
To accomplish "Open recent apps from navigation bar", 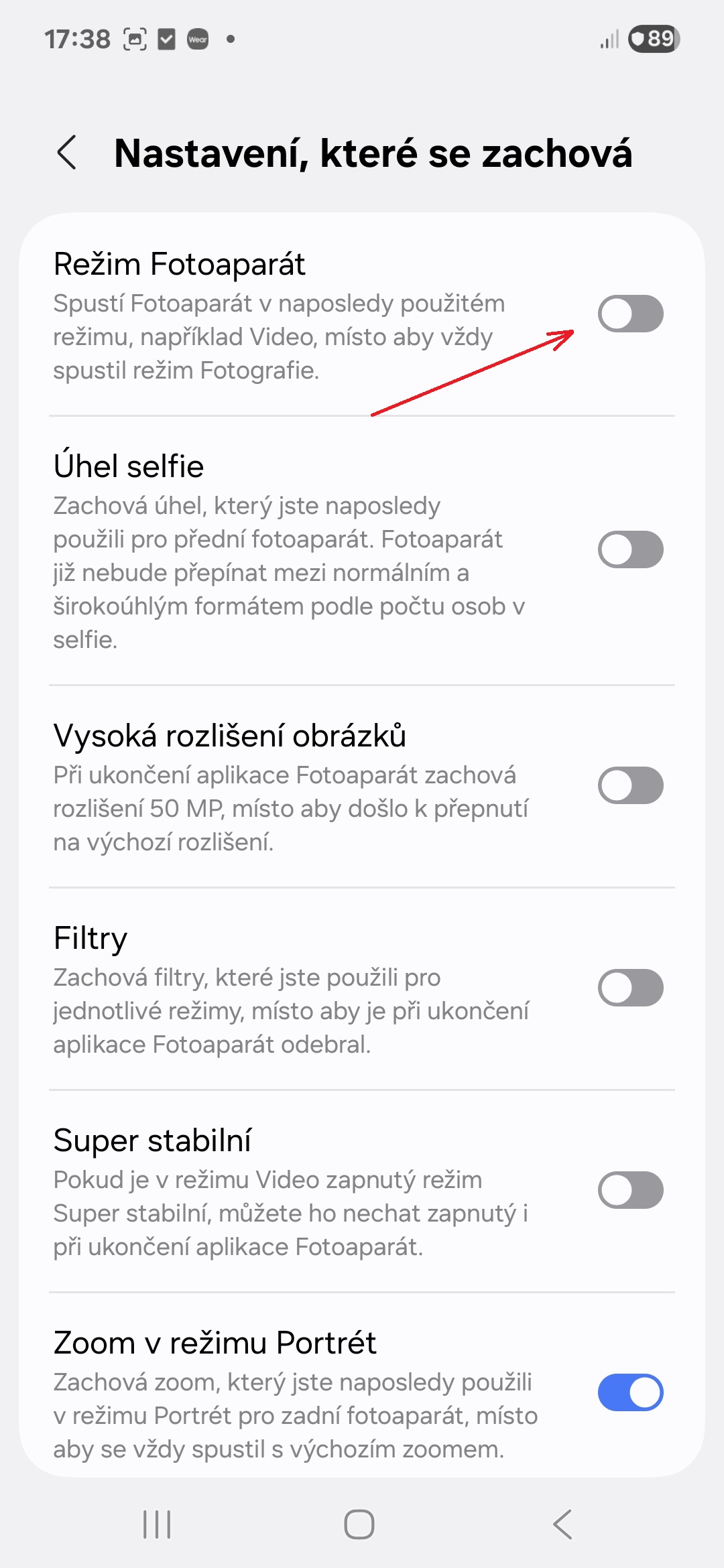I will click(x=158, y=1524).
